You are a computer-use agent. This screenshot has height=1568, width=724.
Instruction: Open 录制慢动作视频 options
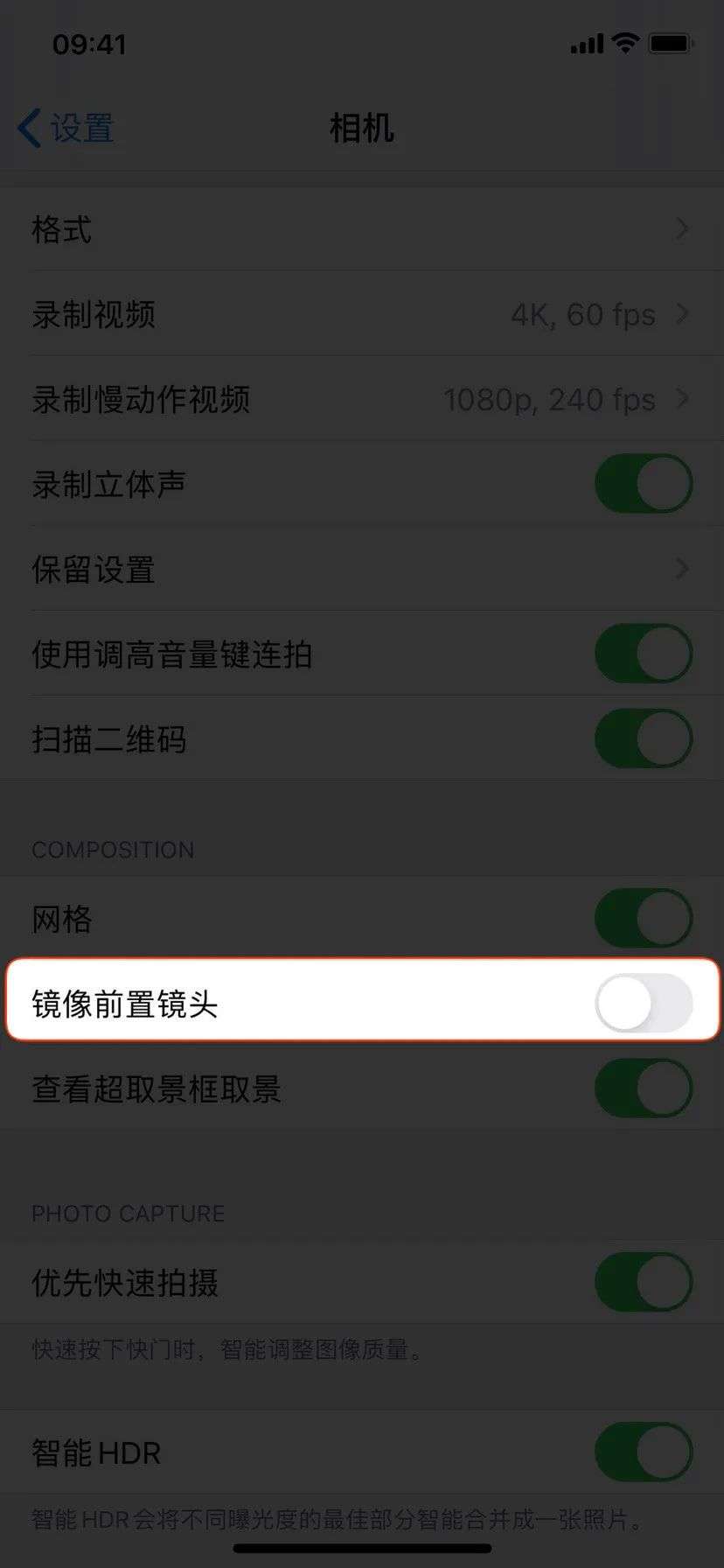tap(362, 399)
